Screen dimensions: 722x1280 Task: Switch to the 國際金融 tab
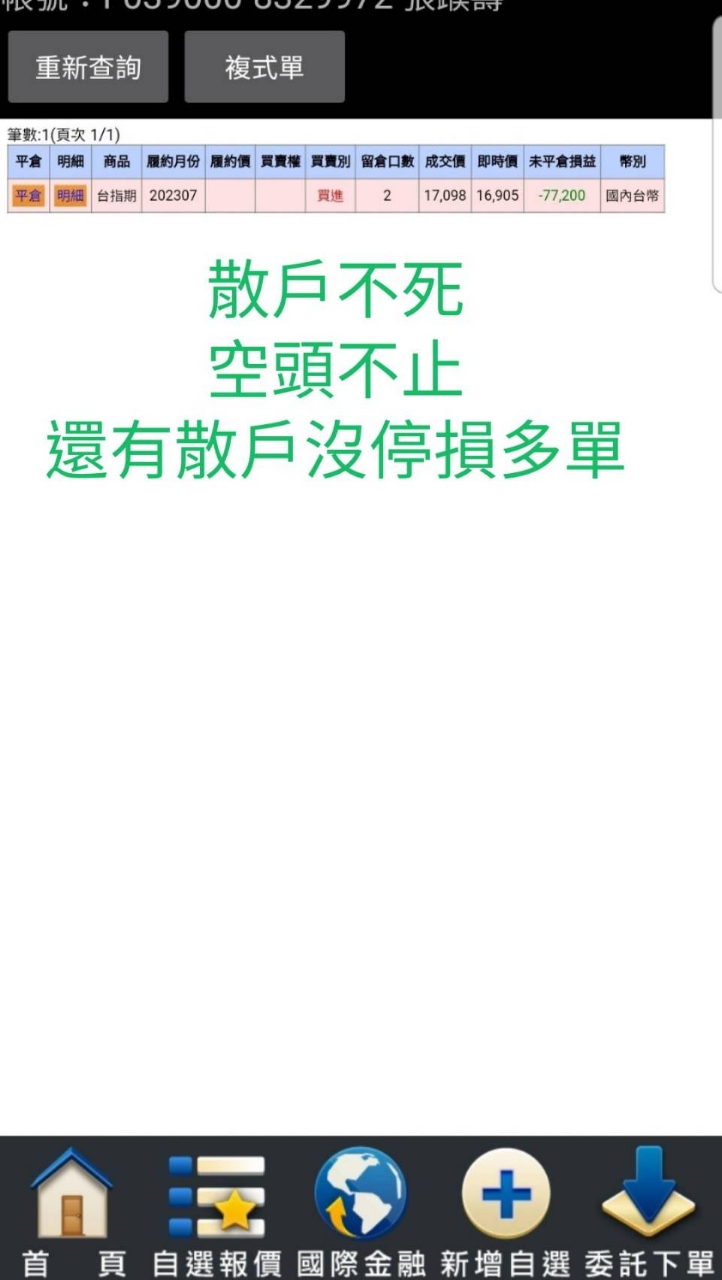pyautogui.click(x=361, y=1210)
